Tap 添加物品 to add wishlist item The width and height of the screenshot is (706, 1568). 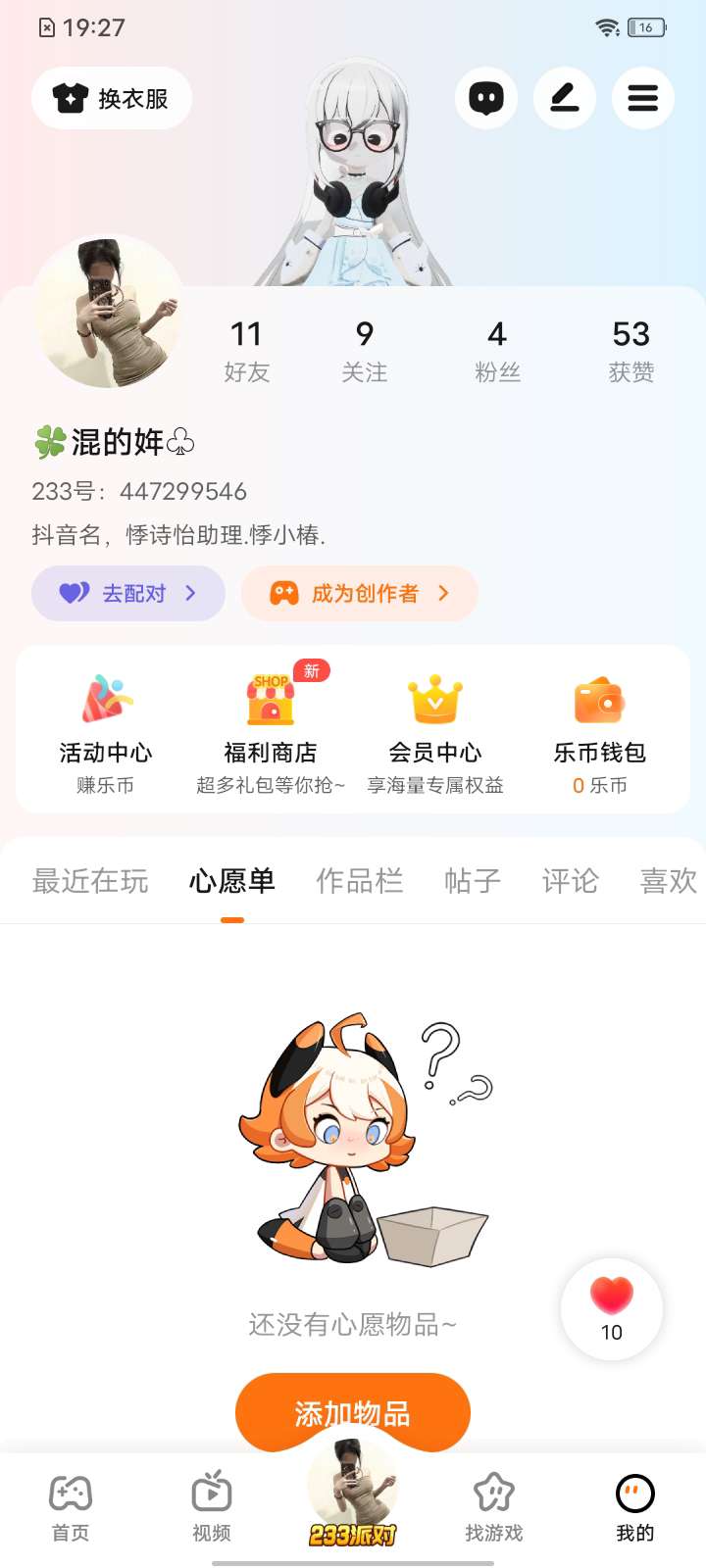[x=353, y=1411]
